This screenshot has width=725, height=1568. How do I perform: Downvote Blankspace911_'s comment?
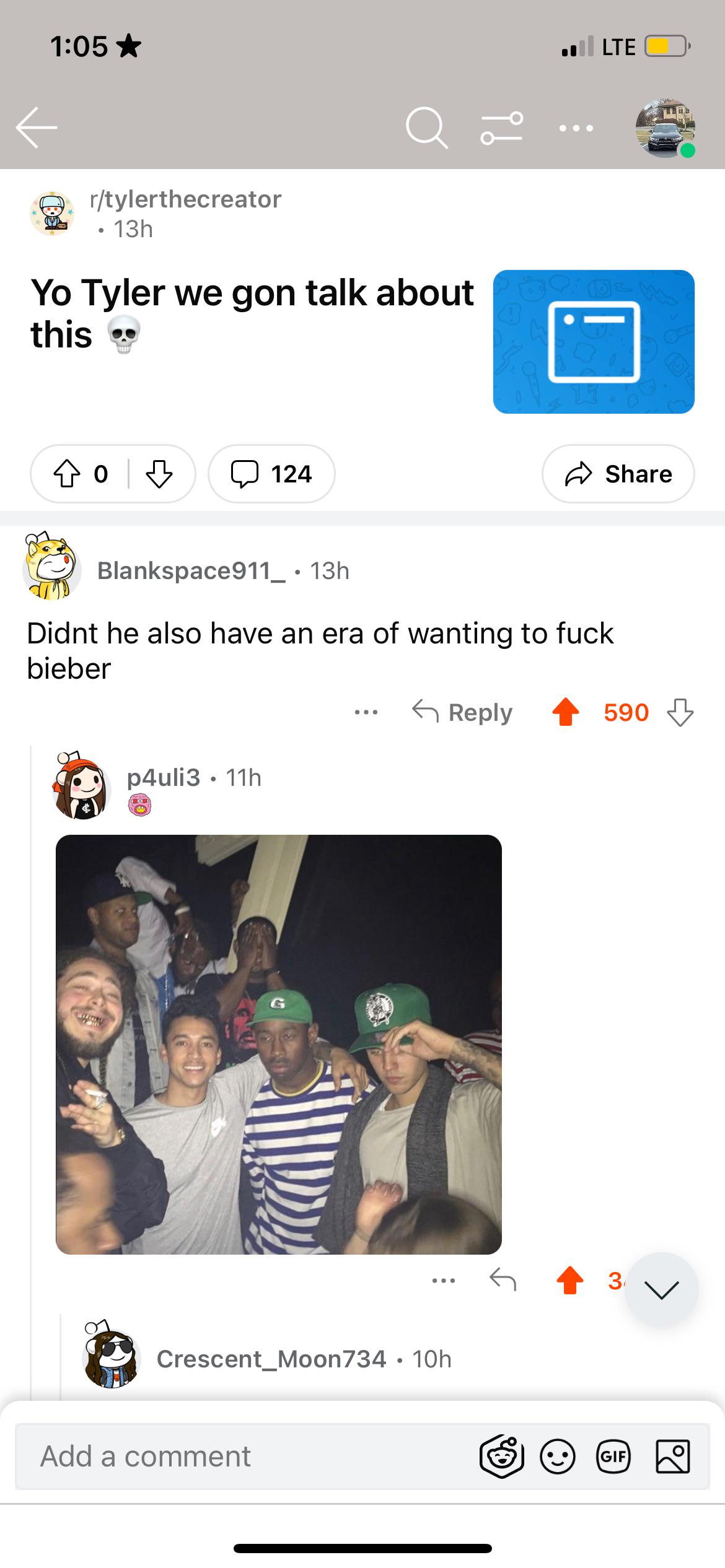click(x=680, y=712)
